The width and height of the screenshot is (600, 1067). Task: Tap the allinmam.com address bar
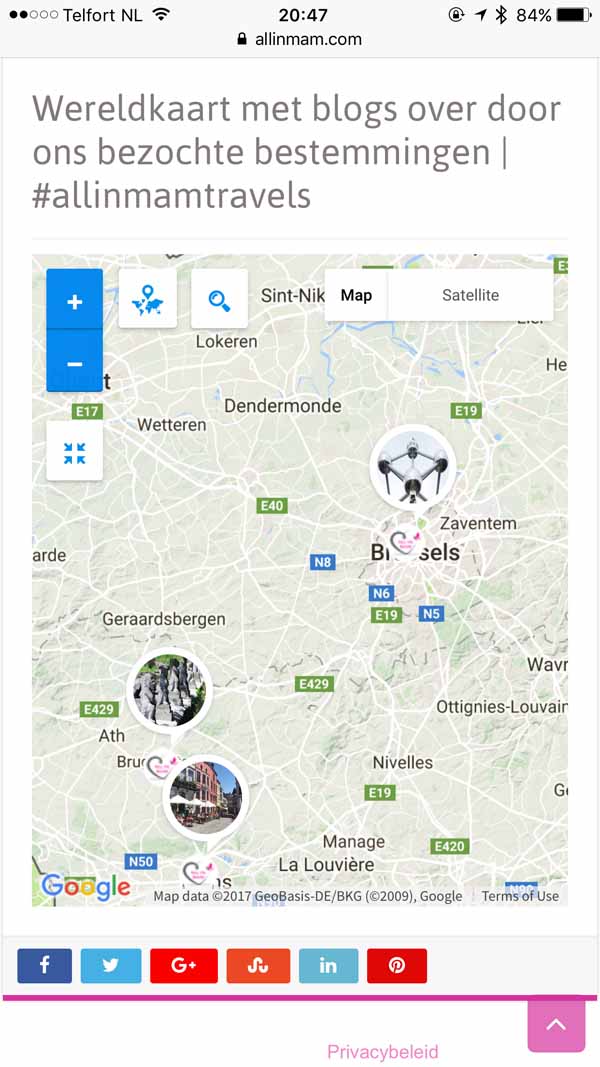(299, 39)
